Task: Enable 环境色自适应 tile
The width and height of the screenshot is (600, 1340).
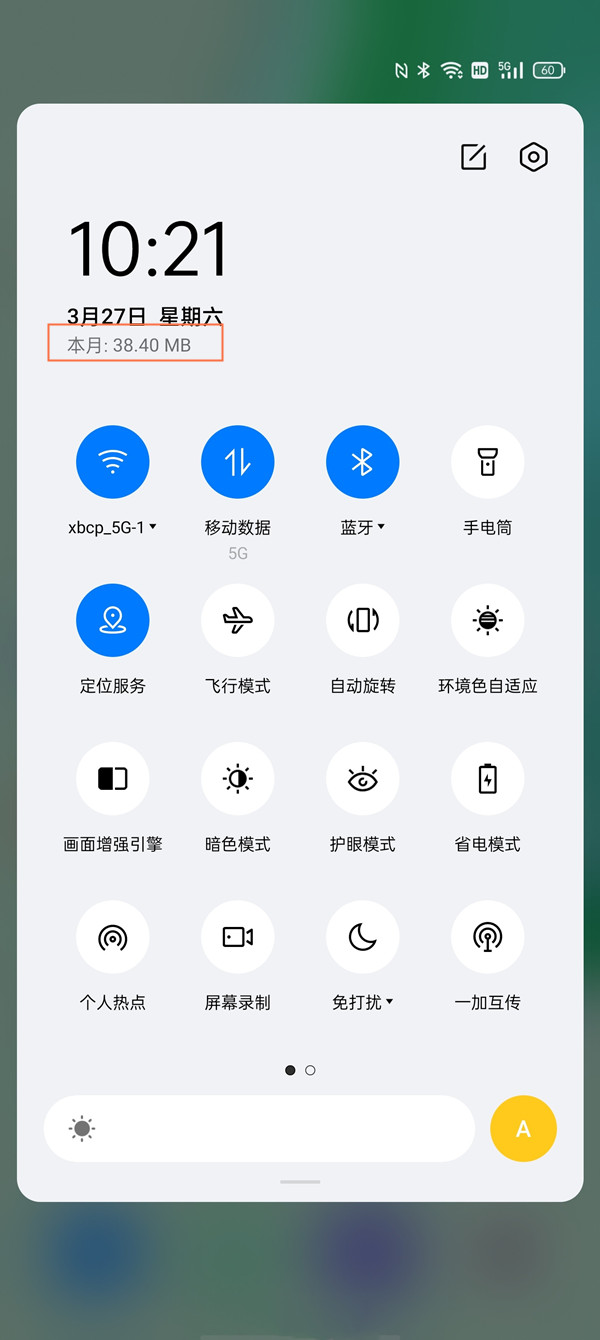Action: pyautogui.click(x=488, y=621)
